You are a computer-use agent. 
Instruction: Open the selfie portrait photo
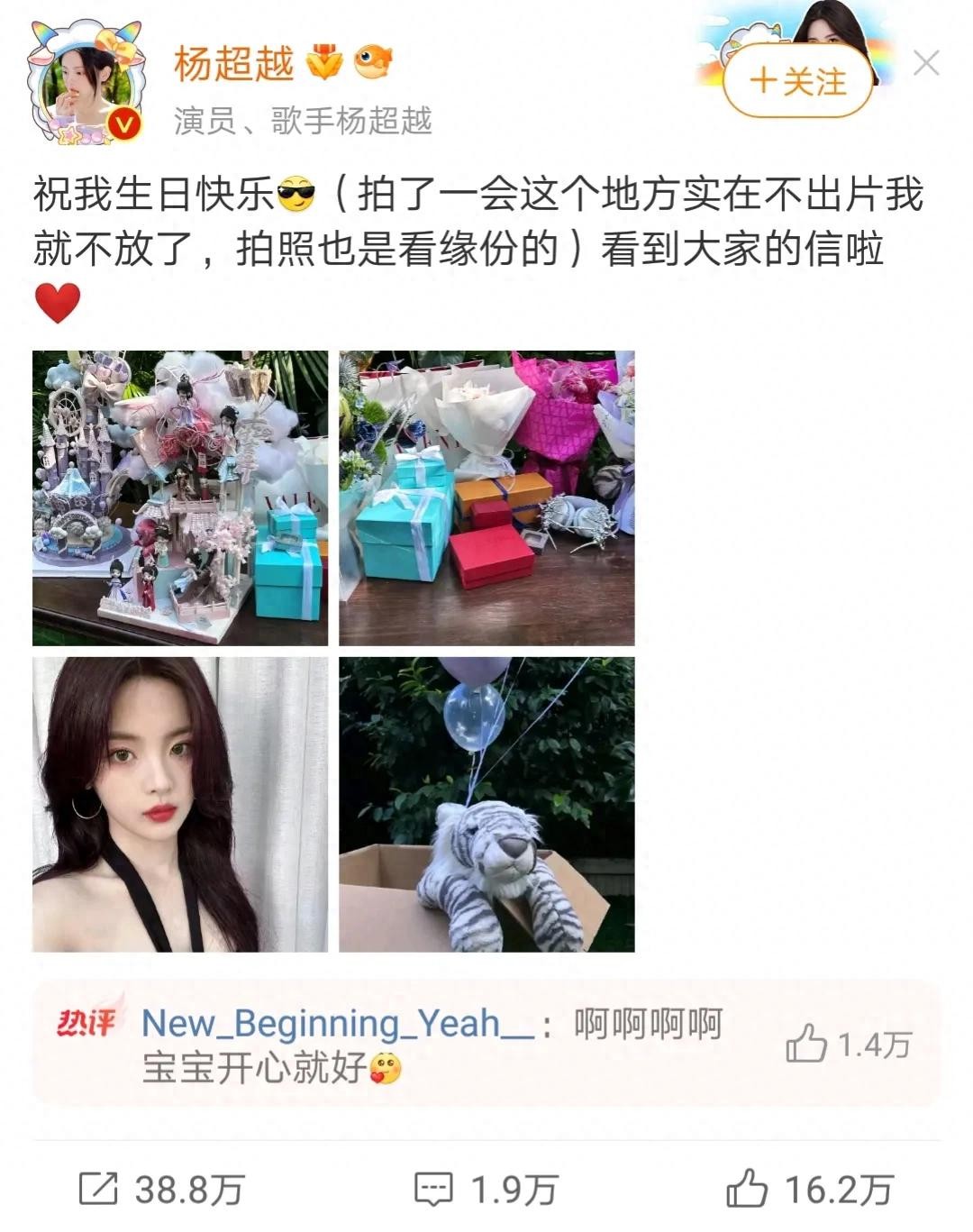(180, 804)
